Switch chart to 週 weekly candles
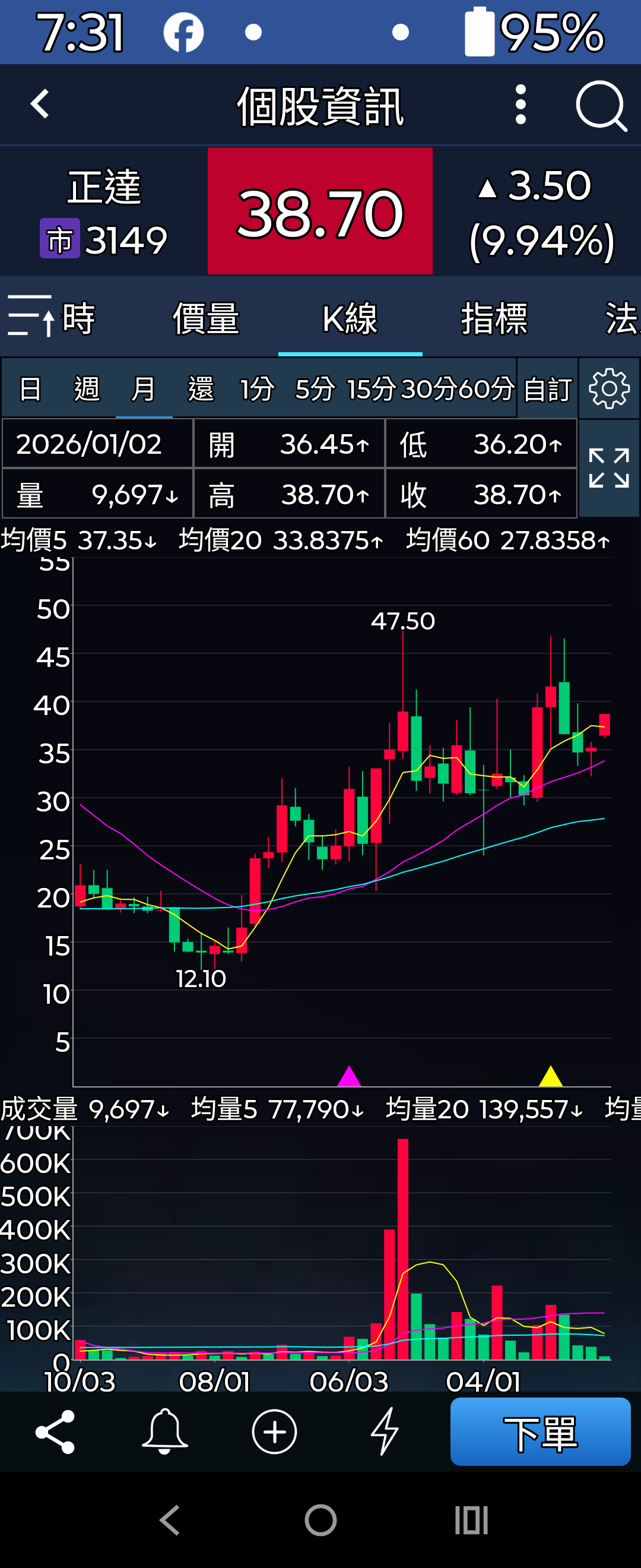Viewport: 641px width, 1568px height. click(x=87, y=390)
